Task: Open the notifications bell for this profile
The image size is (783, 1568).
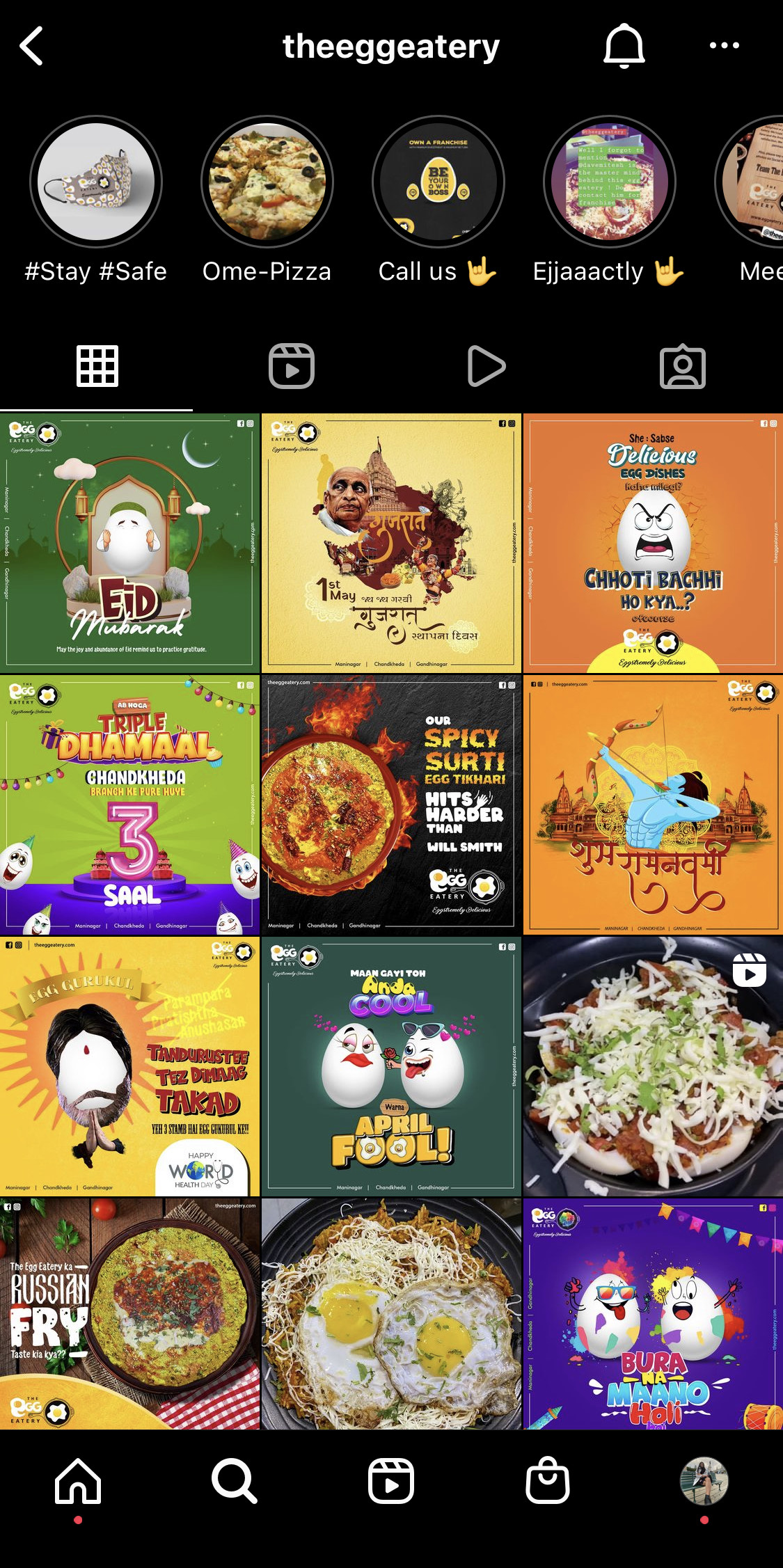Action: pos(624,46)
